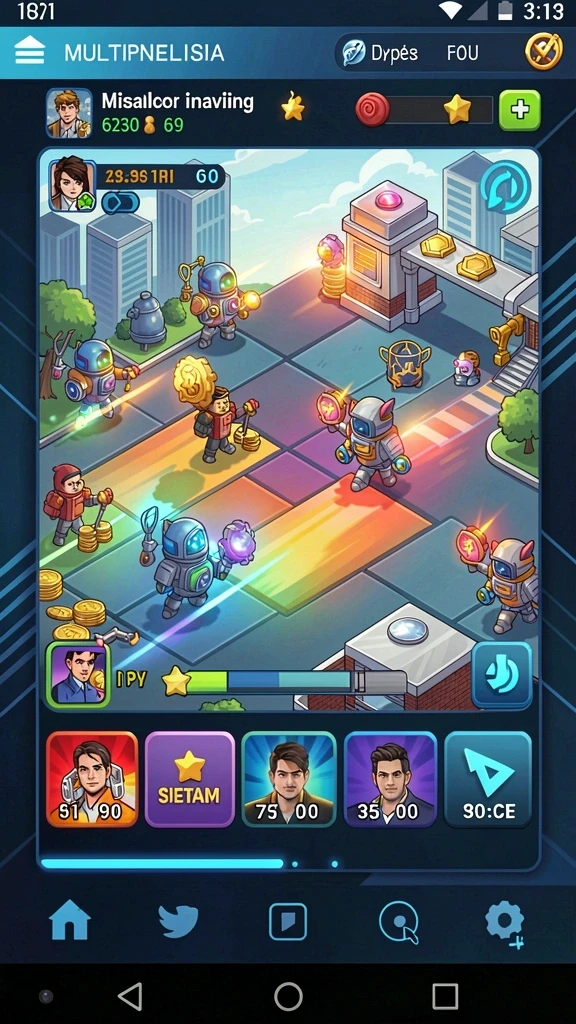Screen dimensions: 576x1024
Task: Tap the purple-suit character portrait near IPY
Action: (78, 675)
